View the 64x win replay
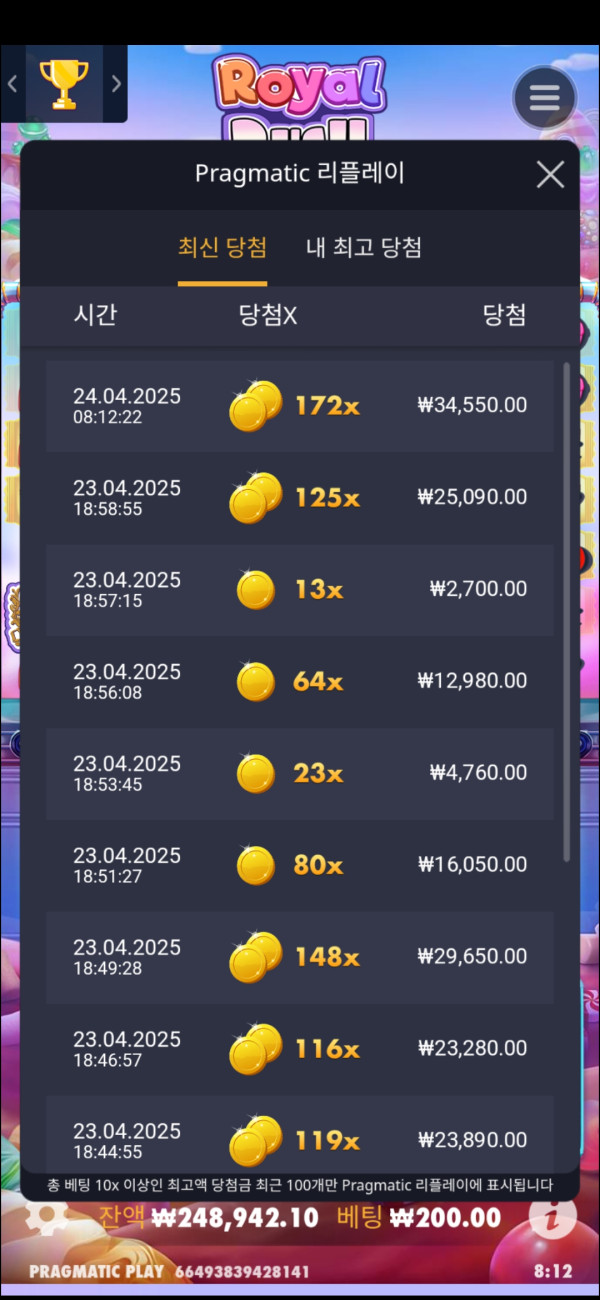This screenshot has width=600, height=1300. click(x=300, y=682)
